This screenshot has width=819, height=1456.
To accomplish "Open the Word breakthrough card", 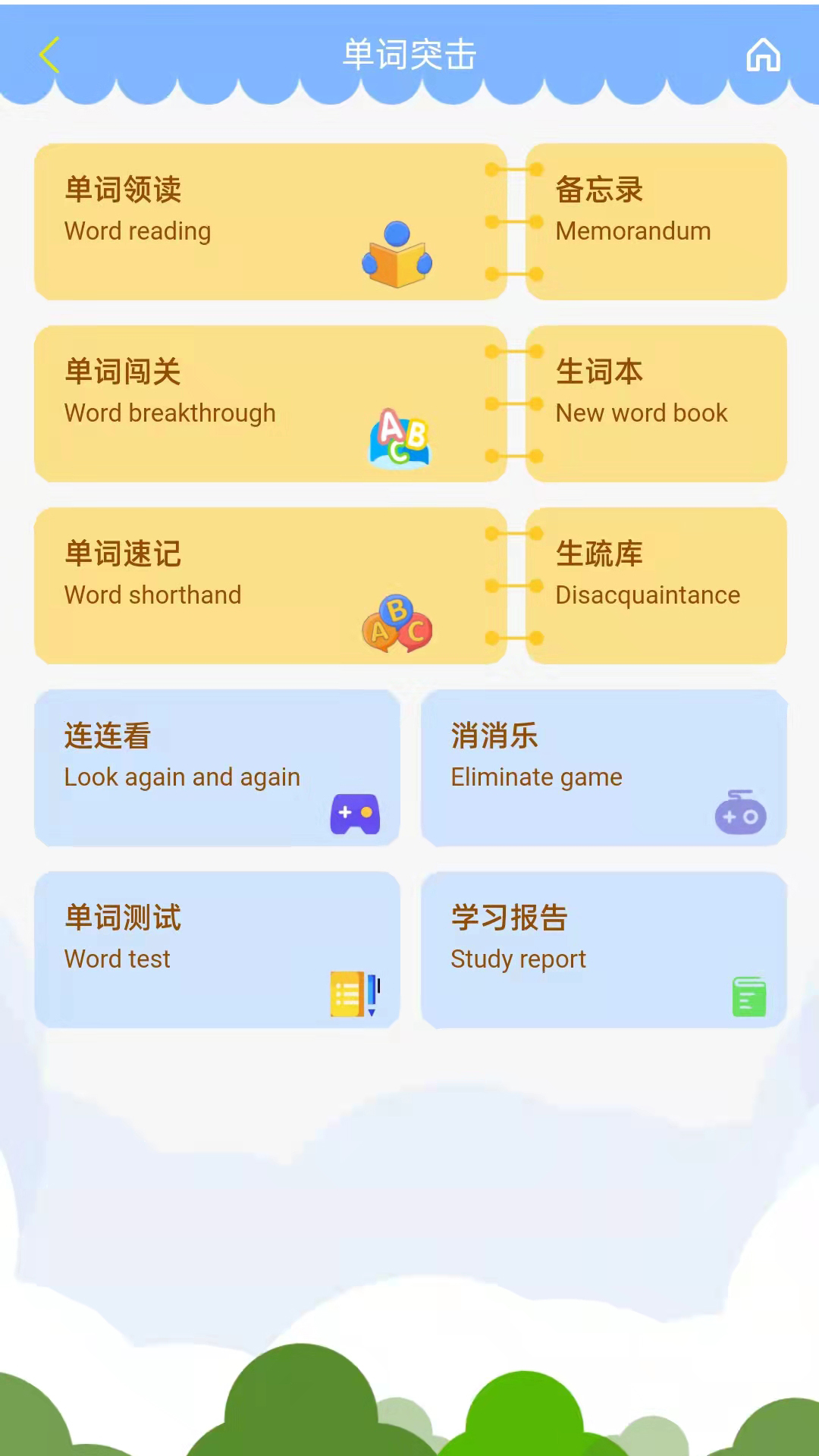I will (x=227, y=402).
